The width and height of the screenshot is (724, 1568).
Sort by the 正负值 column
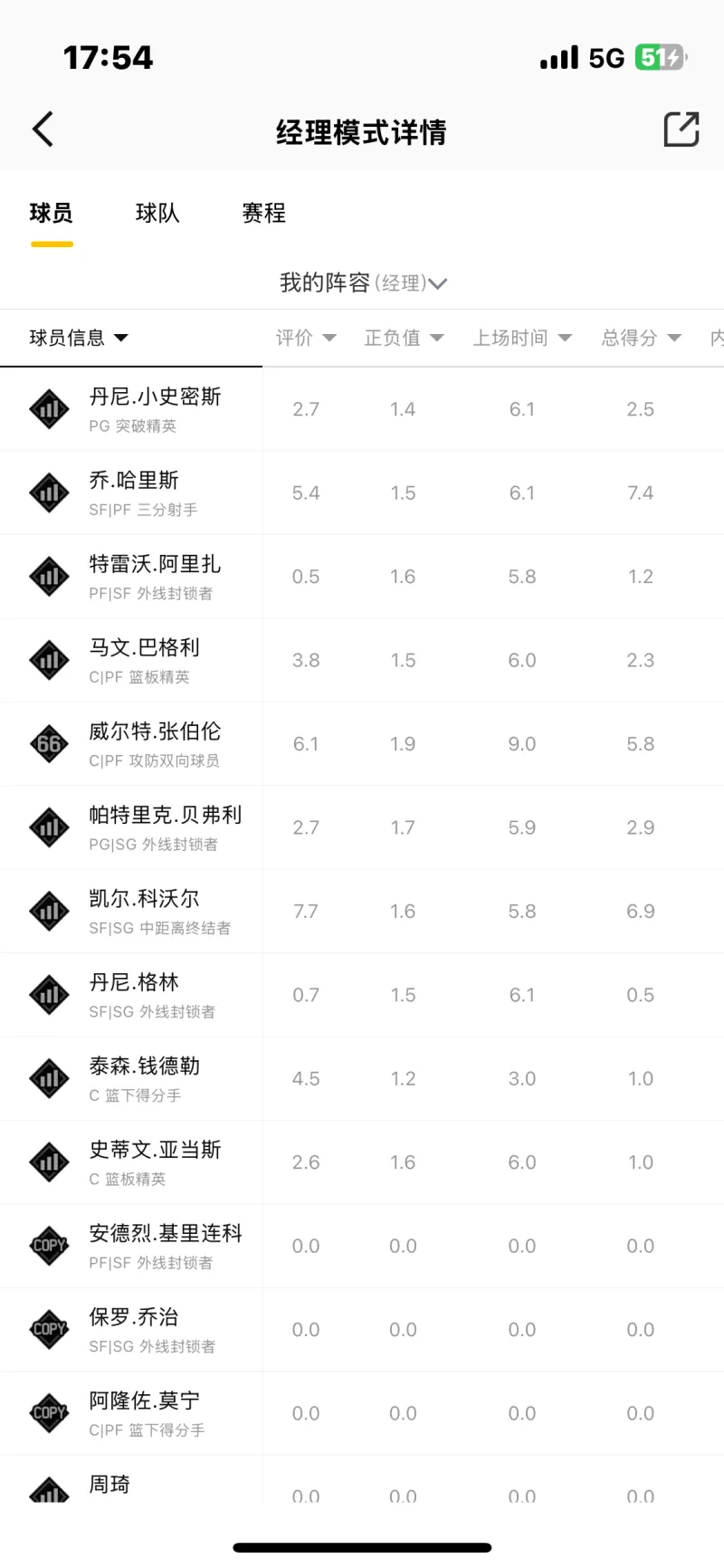pyautogui.click(x=403, y=338)
